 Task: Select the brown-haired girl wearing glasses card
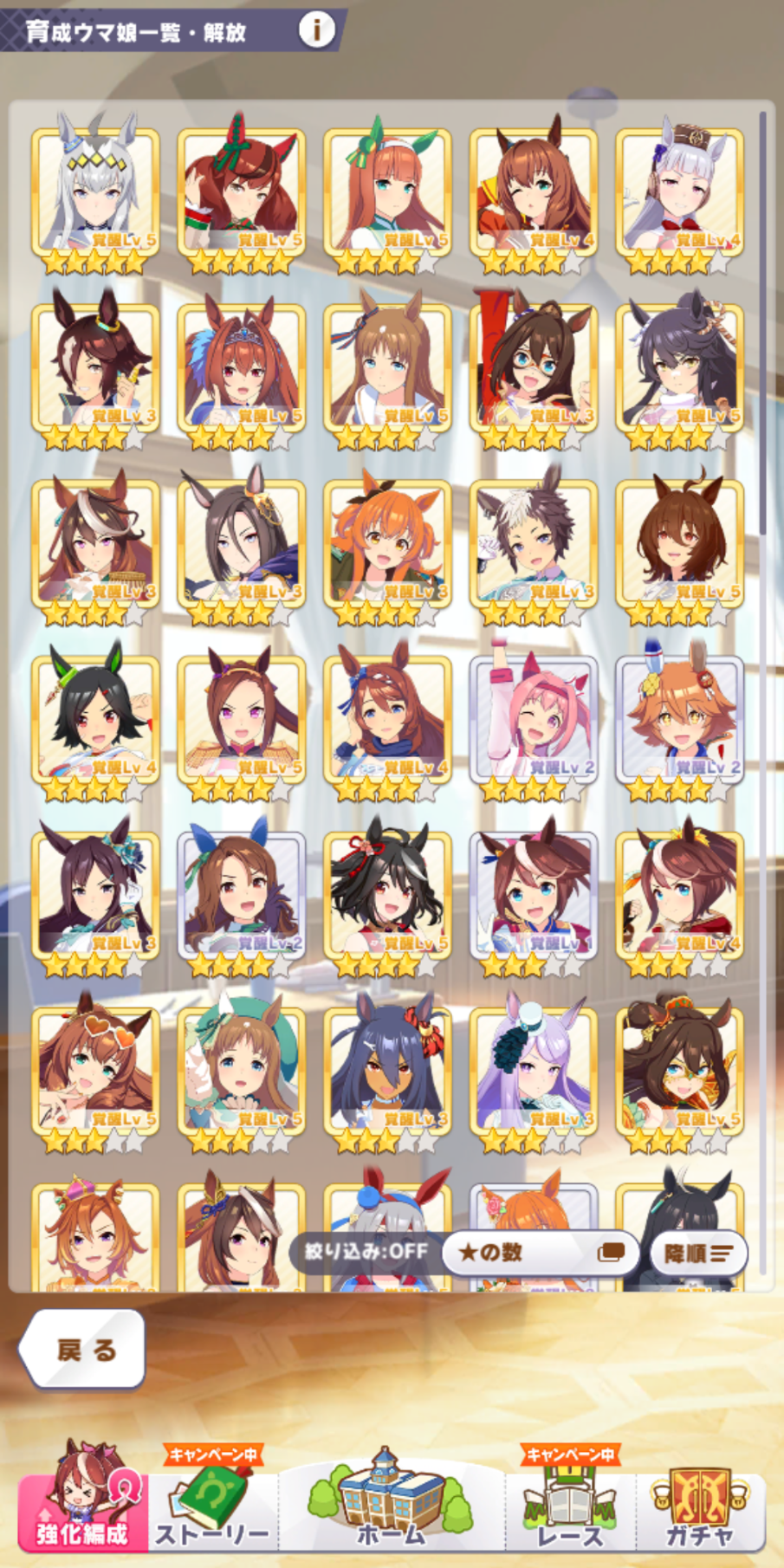(534, 369)
